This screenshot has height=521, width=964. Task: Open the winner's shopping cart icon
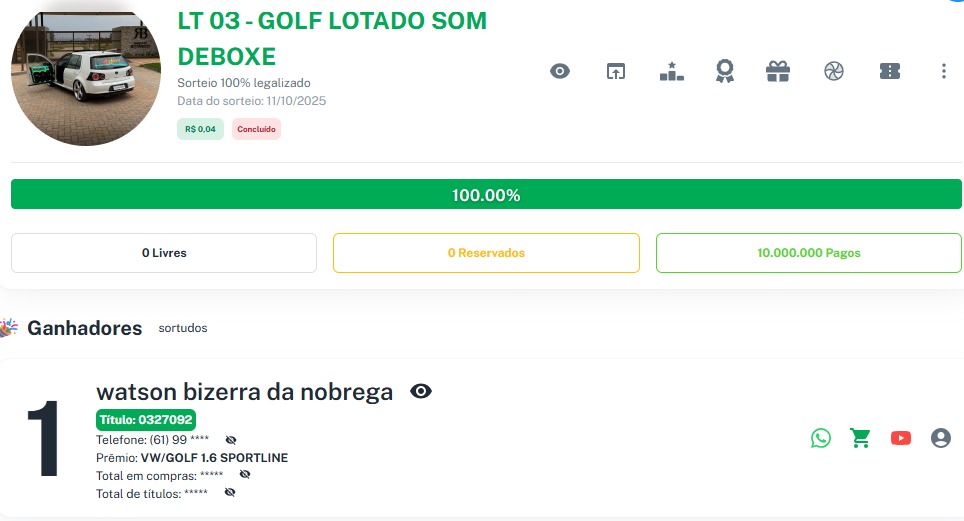click(860, 438)
